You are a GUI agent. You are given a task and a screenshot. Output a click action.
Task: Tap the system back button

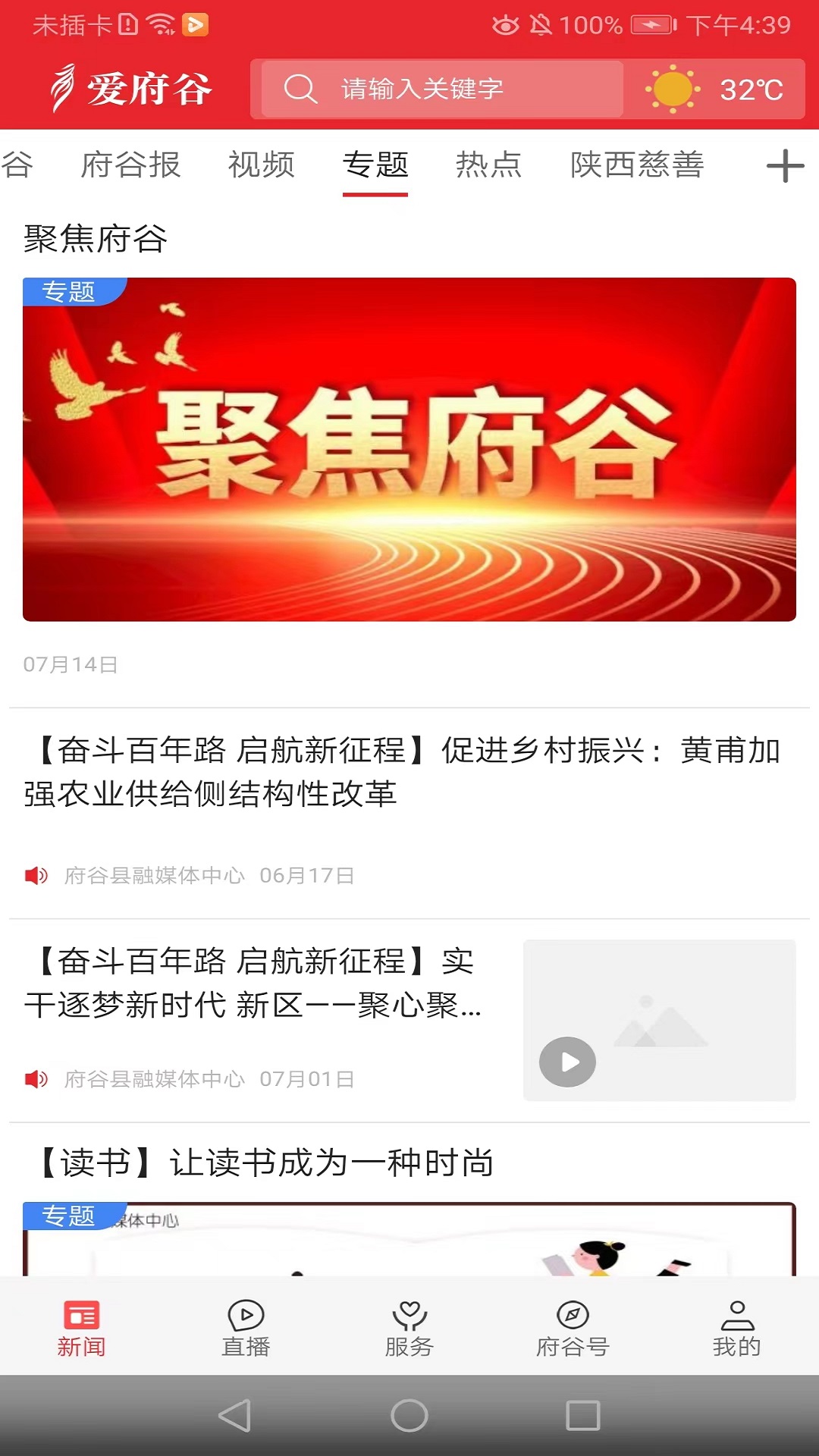click(x=235, y=1416)
